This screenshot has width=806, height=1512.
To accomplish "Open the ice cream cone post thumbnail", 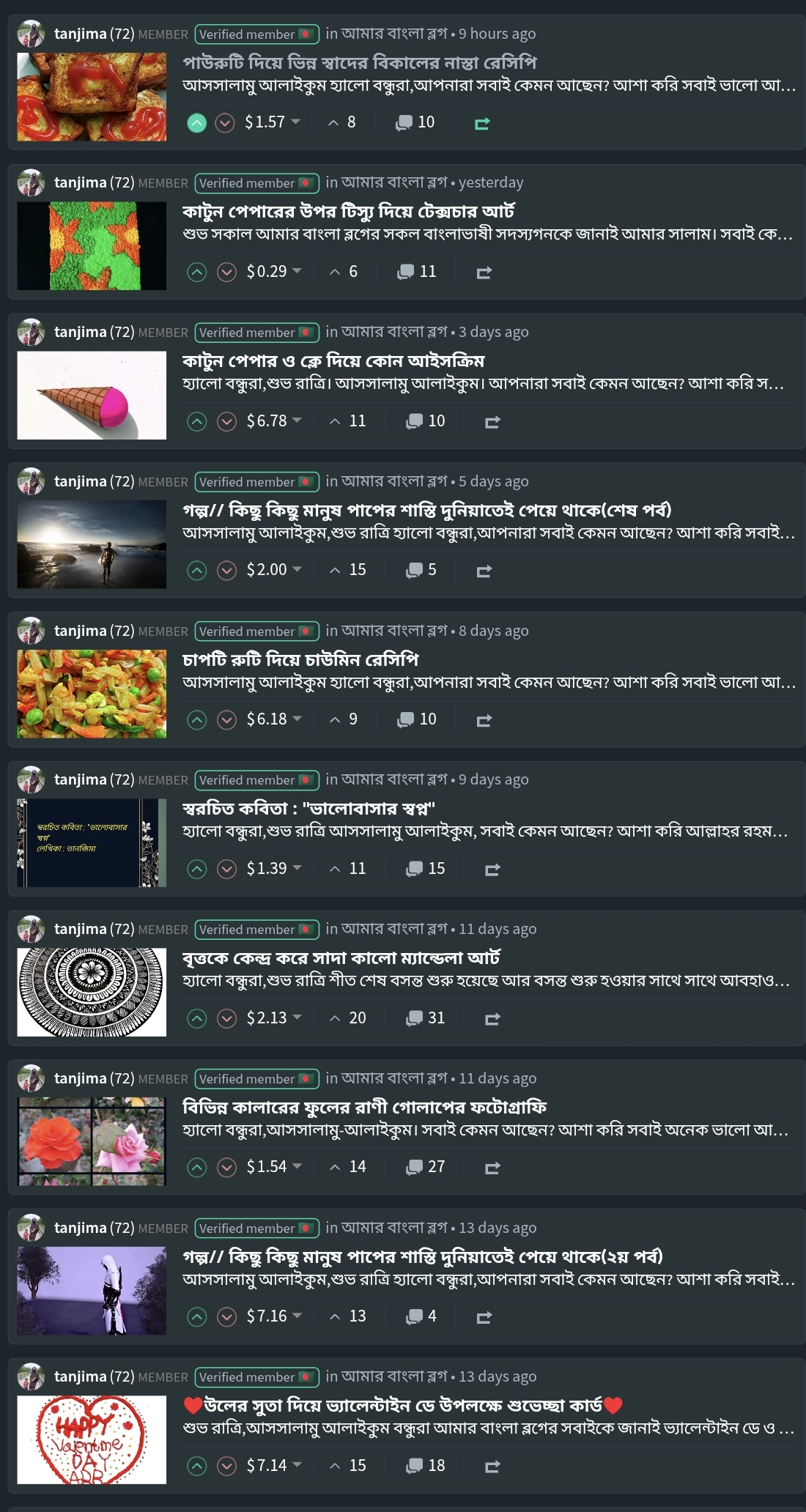I will [92, 396].
